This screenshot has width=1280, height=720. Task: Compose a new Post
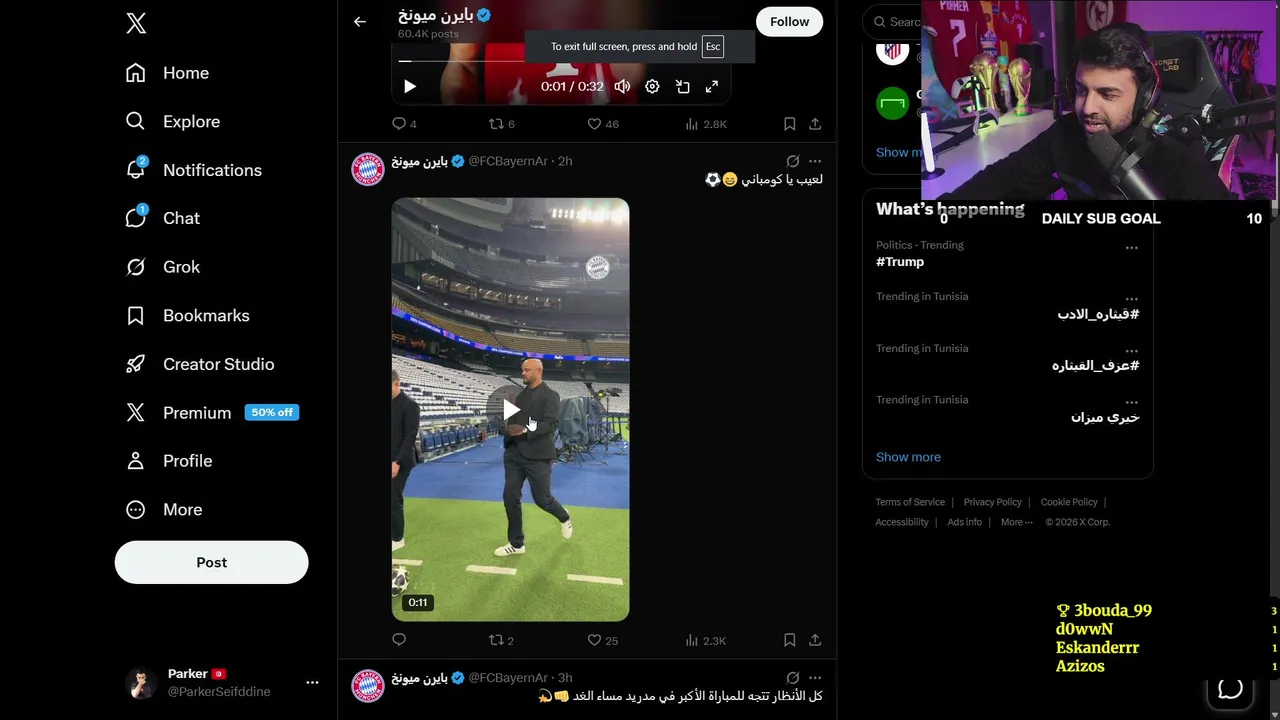(211, 562)
